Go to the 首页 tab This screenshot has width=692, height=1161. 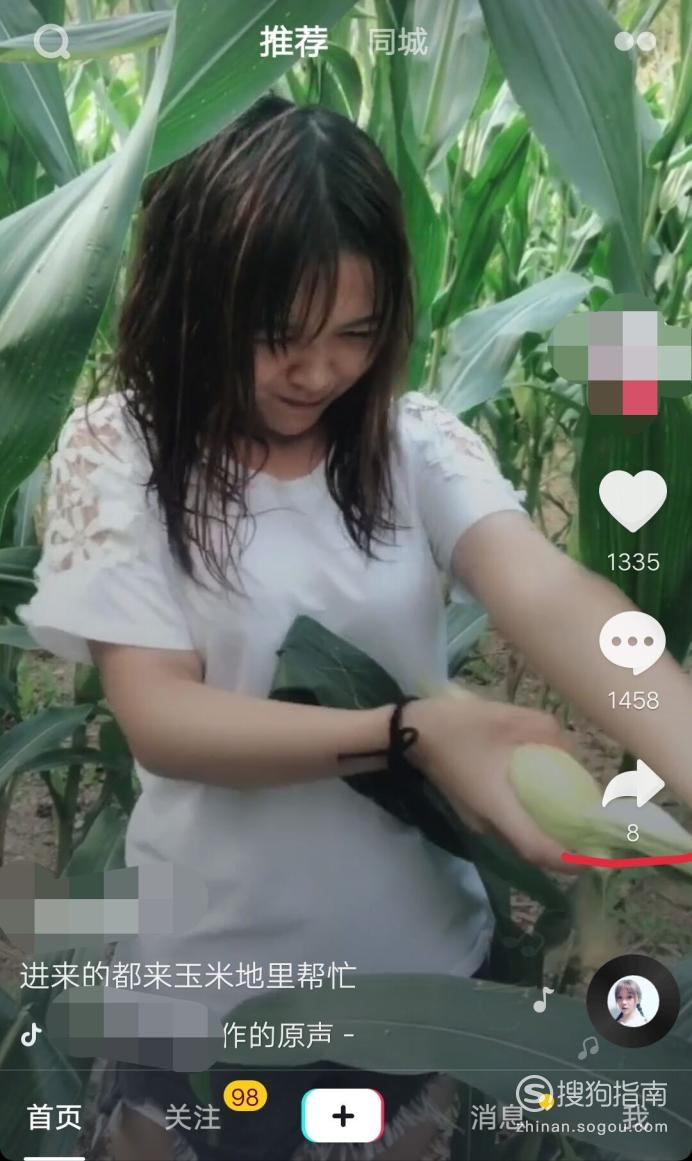pos(54,1117)
